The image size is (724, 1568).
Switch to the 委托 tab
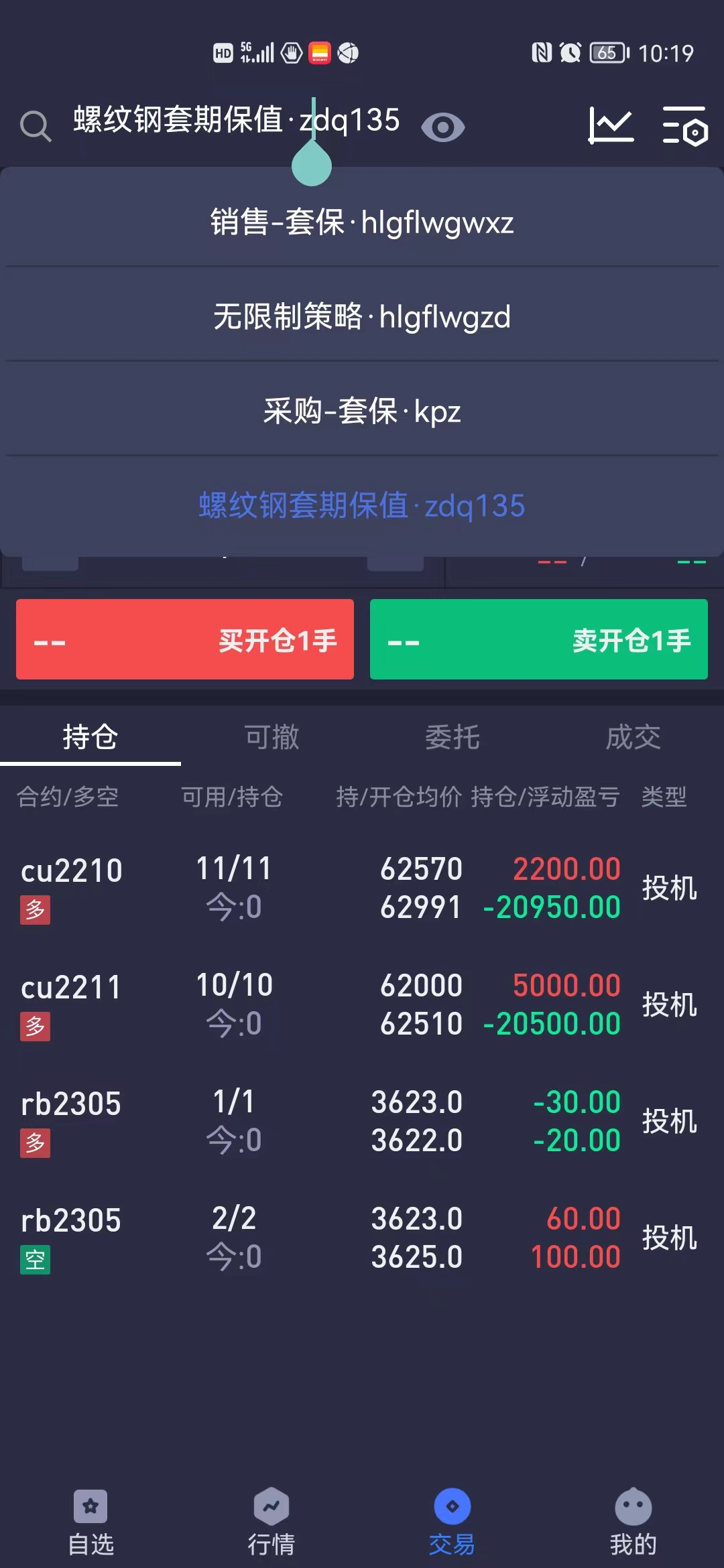(x=452, y=737)
